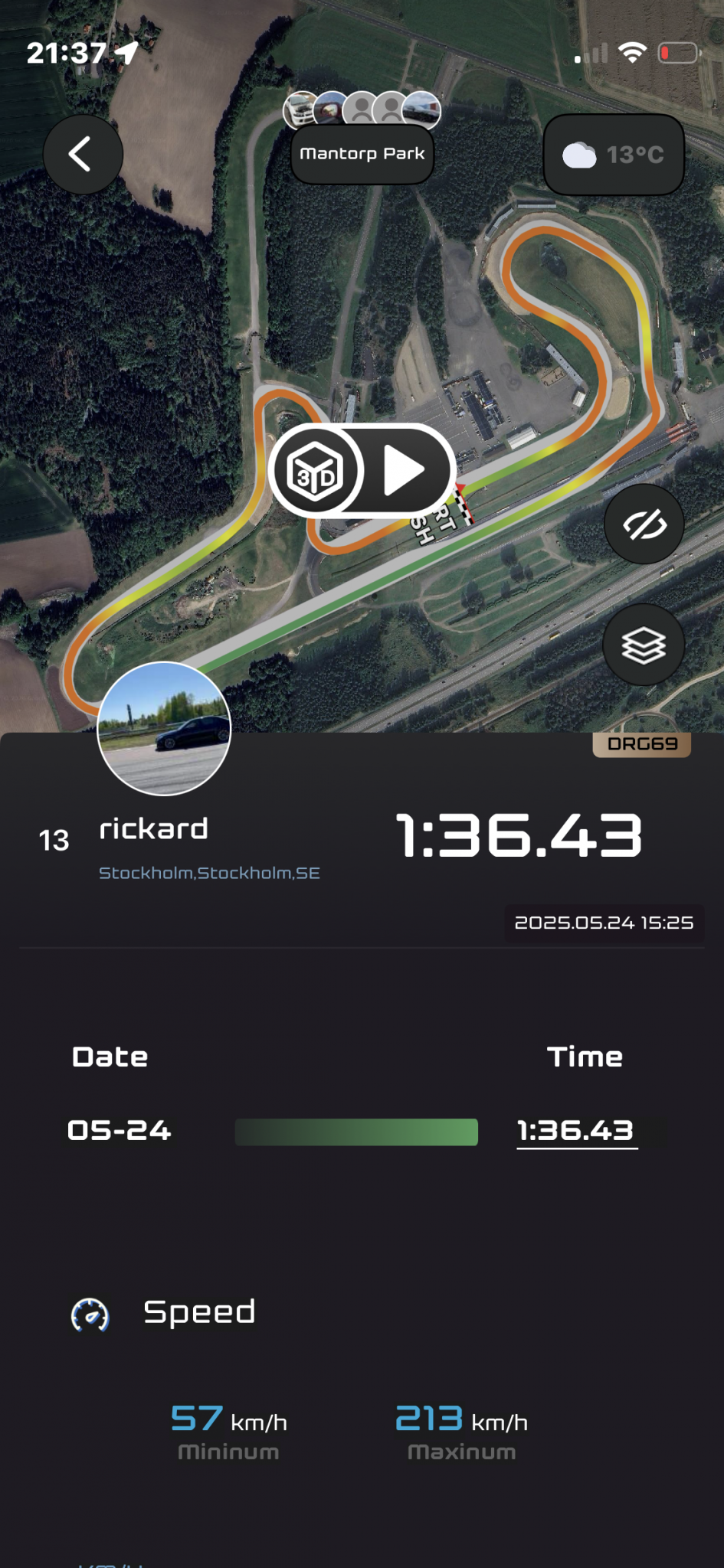Image resolution: width=724 pixels, height=1568 pixels.
Task: Open the map layers selector
Action: point(644,645)
